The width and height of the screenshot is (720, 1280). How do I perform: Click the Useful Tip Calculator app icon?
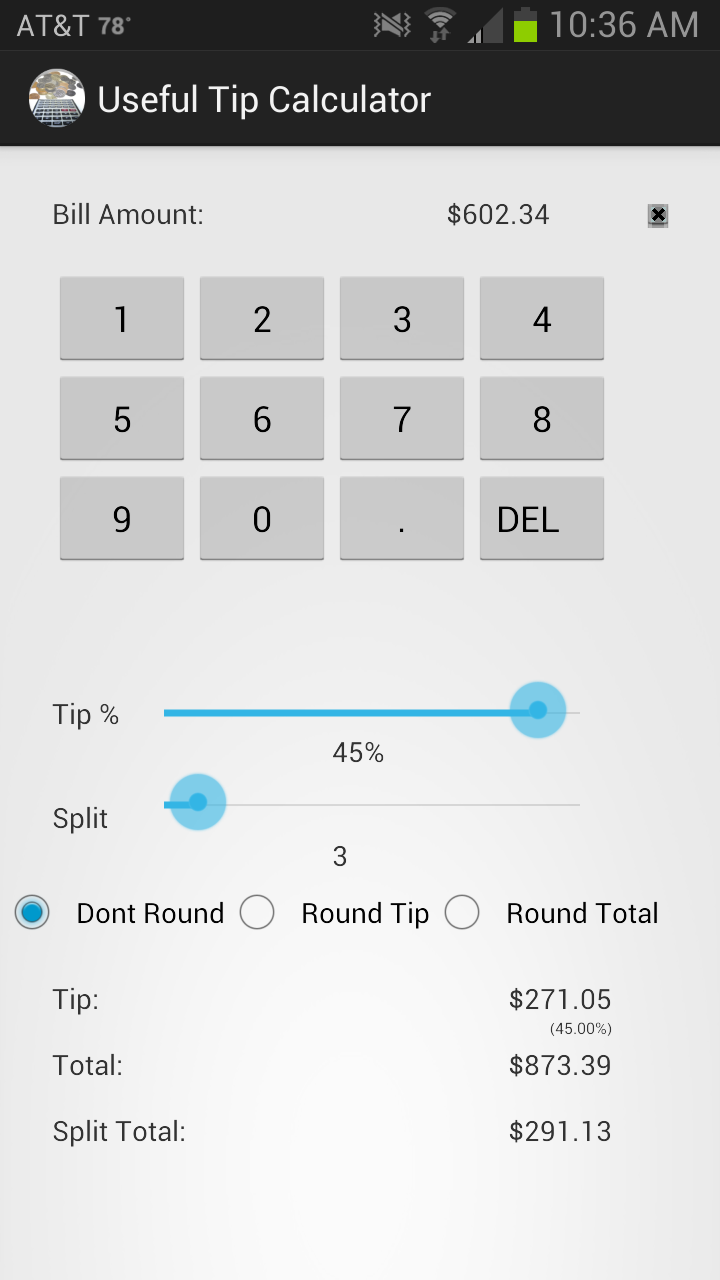click(56, 98)
